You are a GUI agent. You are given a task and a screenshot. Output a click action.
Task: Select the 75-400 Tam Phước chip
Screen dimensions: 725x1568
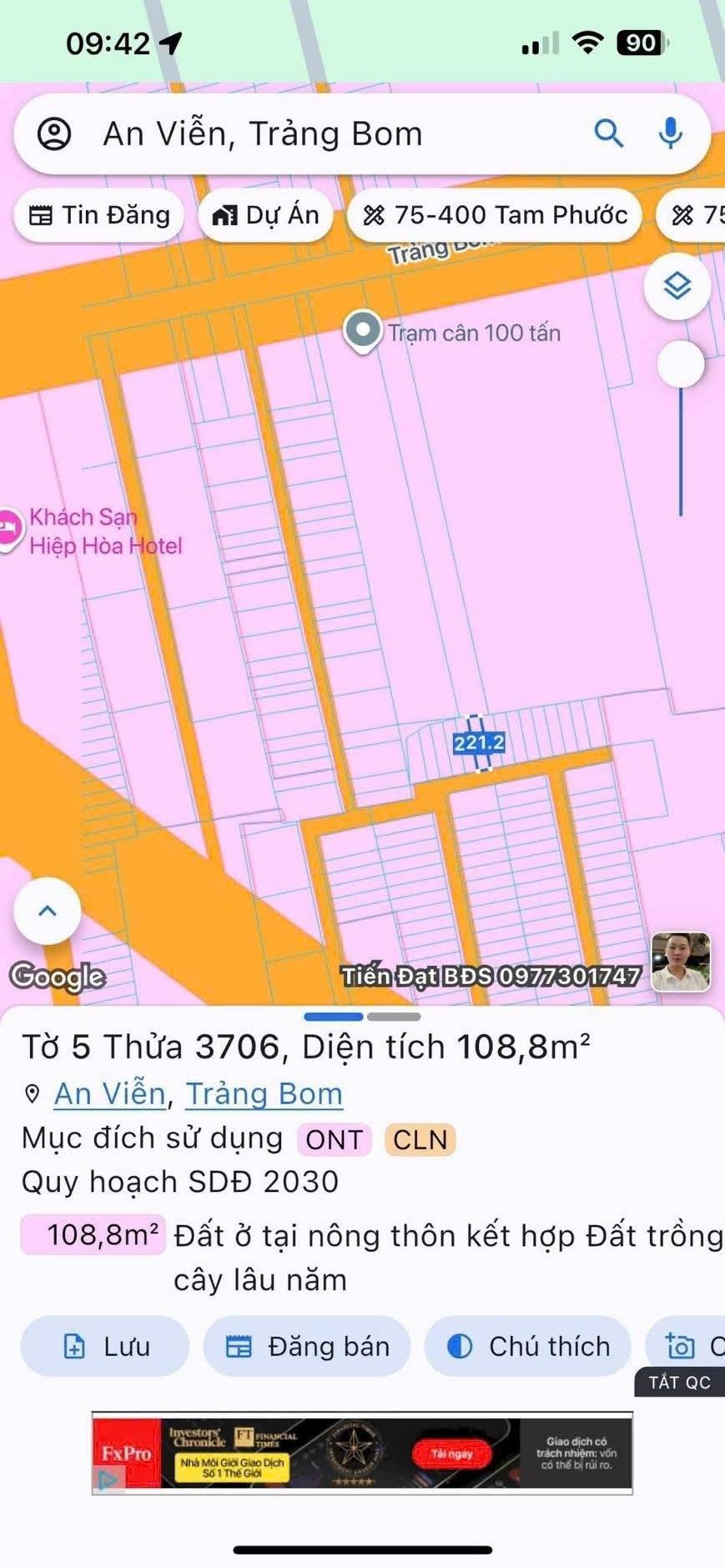point(494,215)
